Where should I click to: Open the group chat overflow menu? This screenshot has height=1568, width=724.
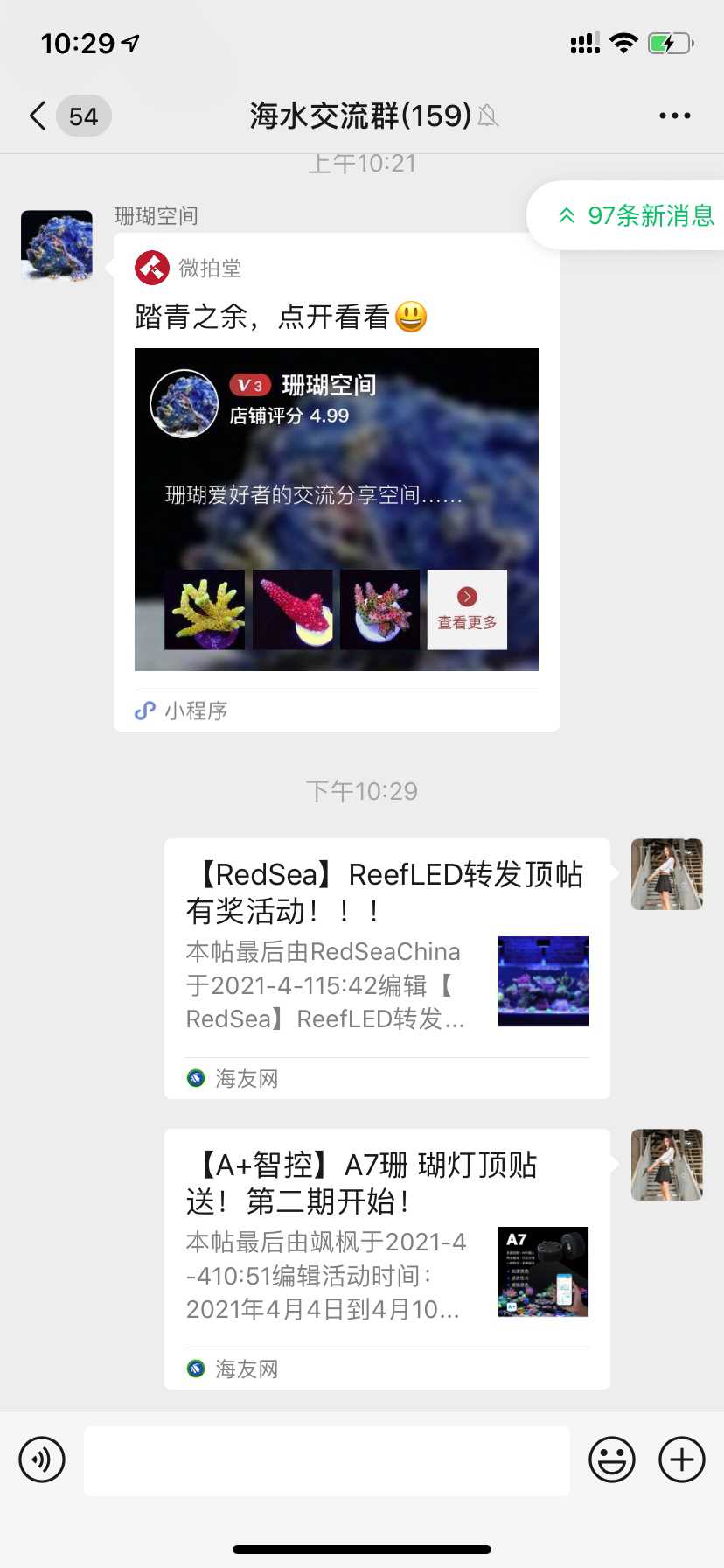coord(674,115)
